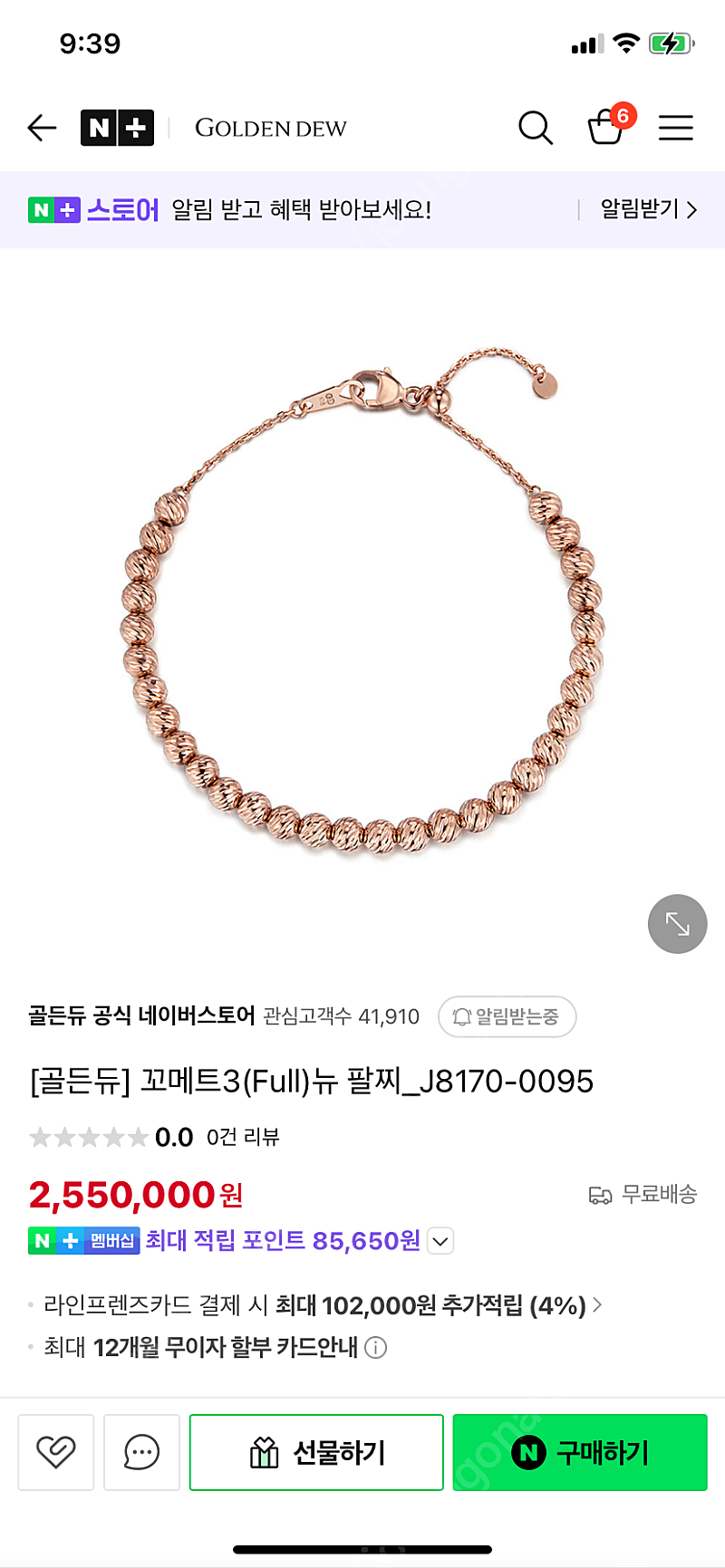Show info for 무이자 할부 카드안내
725x1568 pixels.
pos(375,1348)
